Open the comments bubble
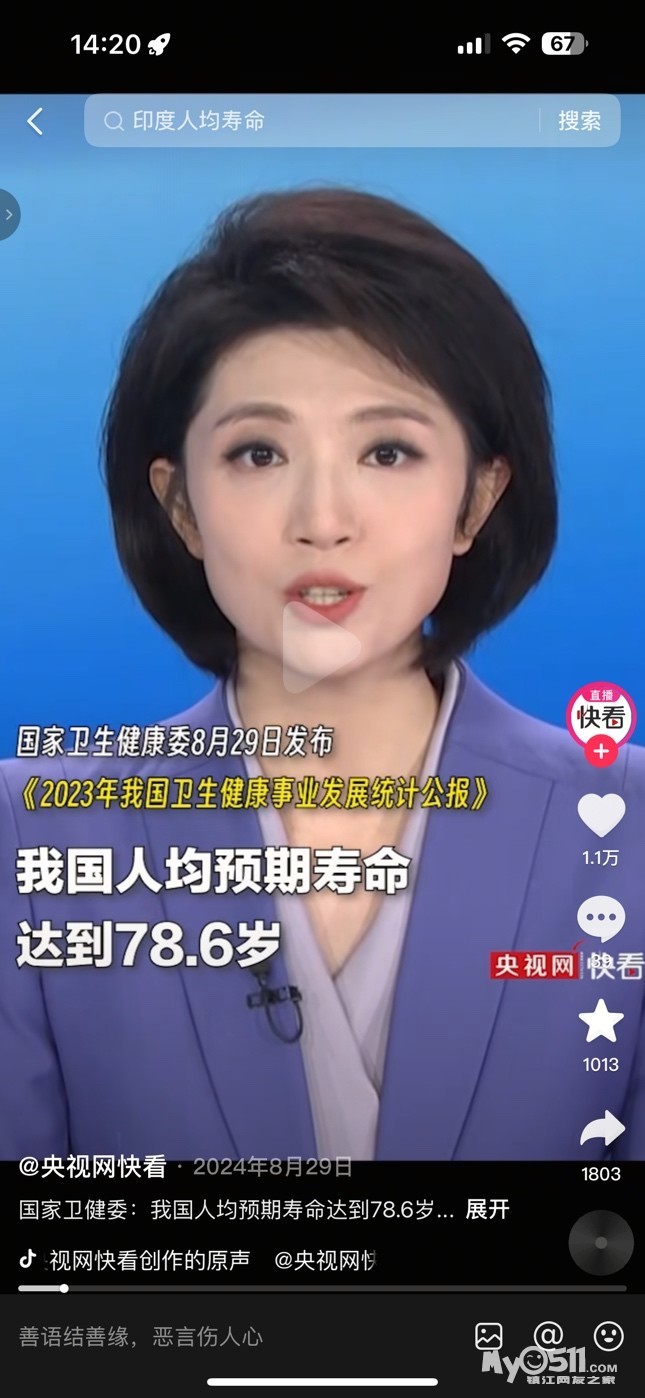Image resolution: width=645 pixels, height=1398 pixels. pyautogui.click(x=601, y=918)
